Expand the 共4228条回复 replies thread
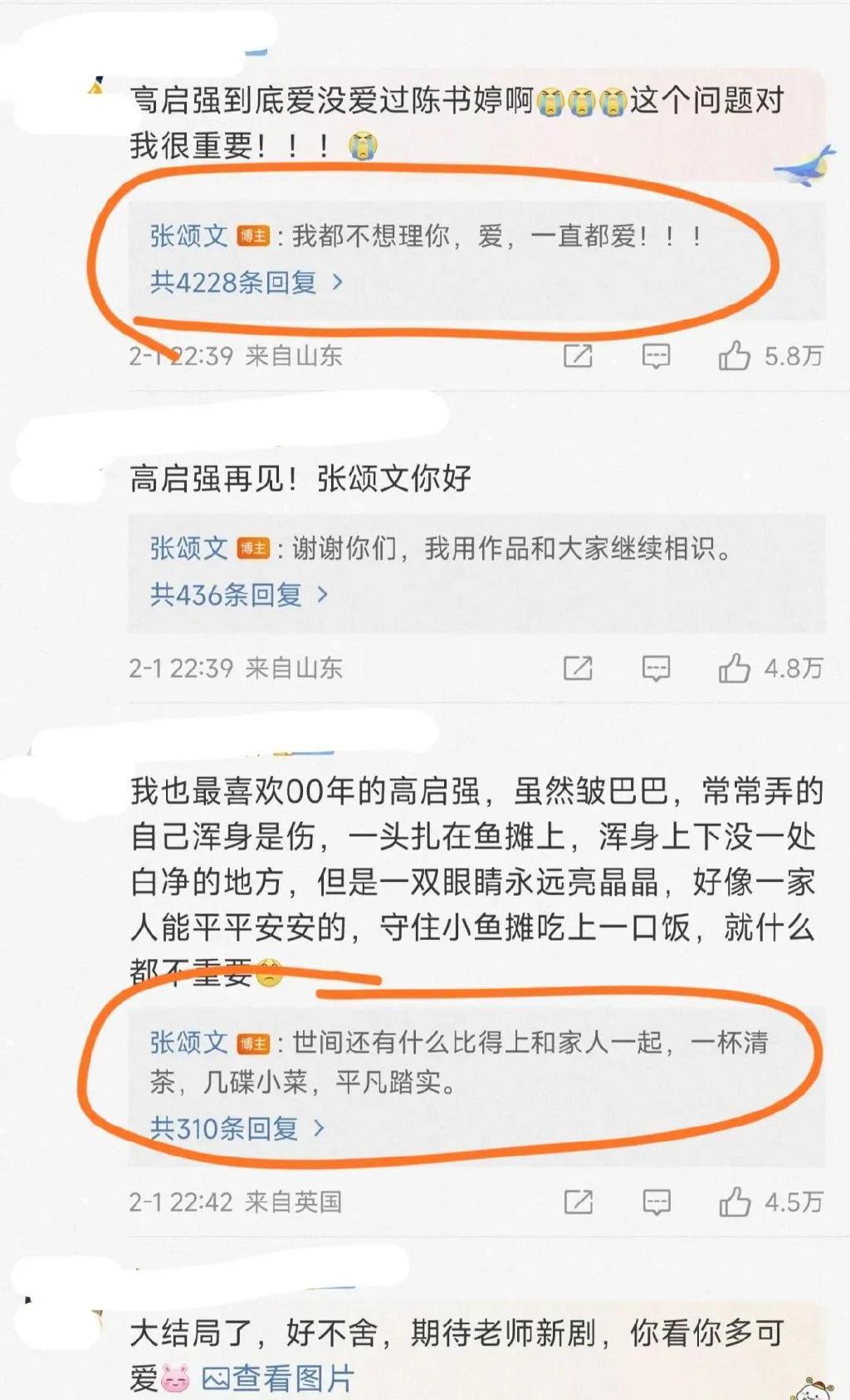The height and width of the screenshot is (1400, 850). 246,282
